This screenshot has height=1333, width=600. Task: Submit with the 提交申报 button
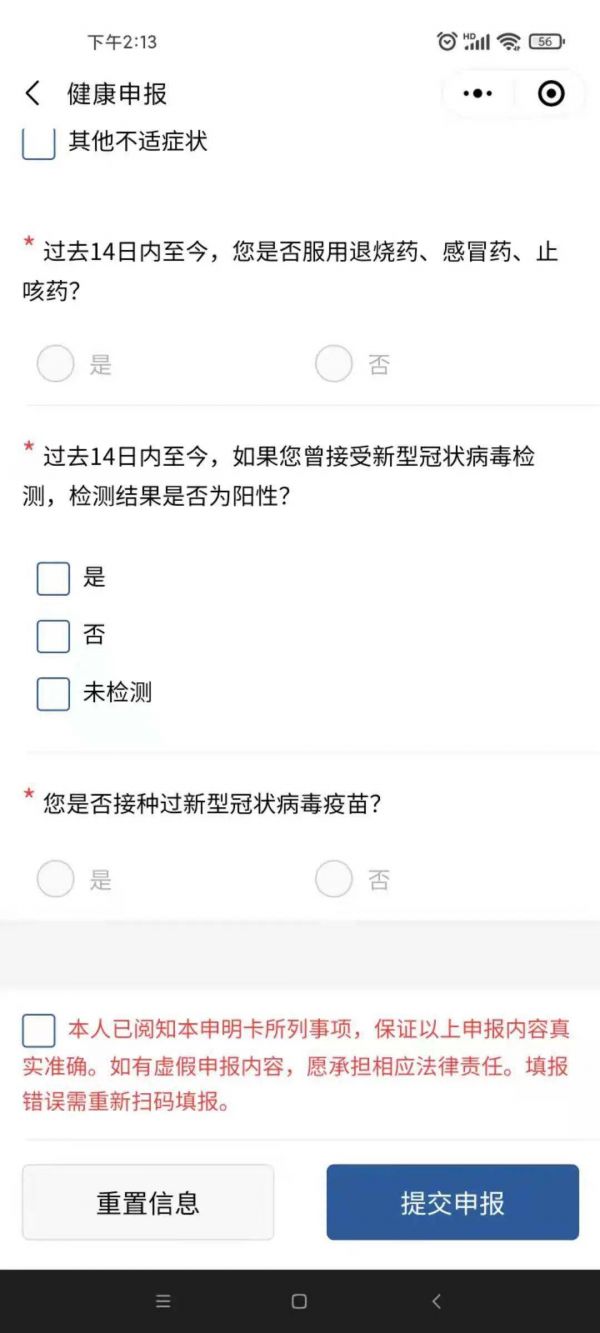click(452, 1202)
